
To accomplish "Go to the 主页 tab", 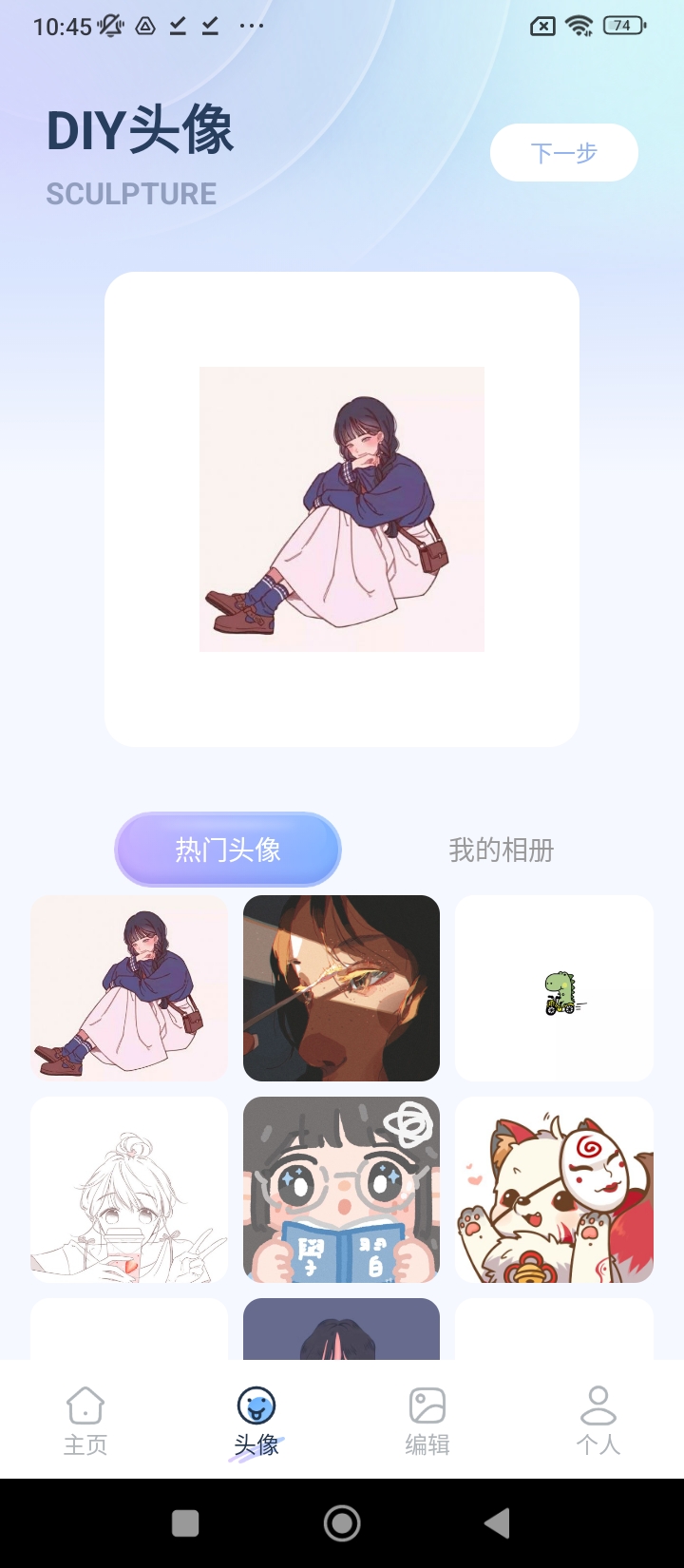I will (85, 1421).
